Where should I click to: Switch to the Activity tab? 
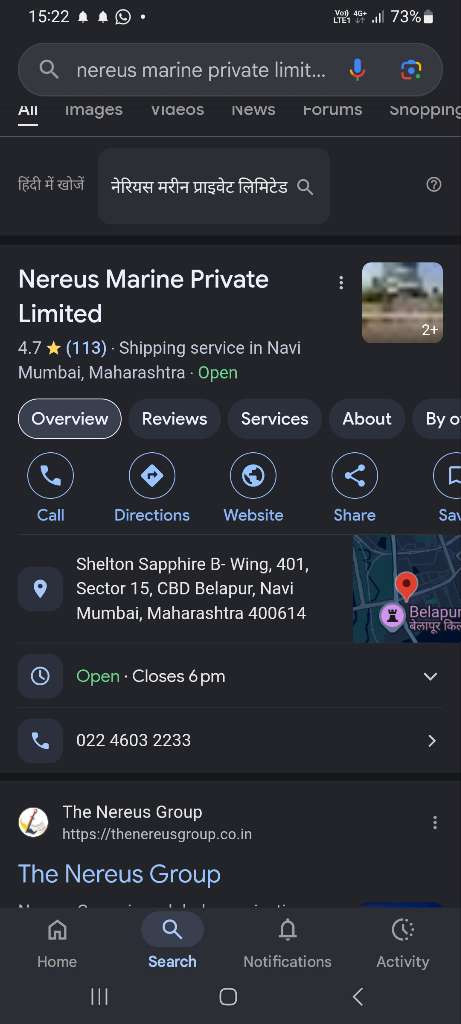402,943
